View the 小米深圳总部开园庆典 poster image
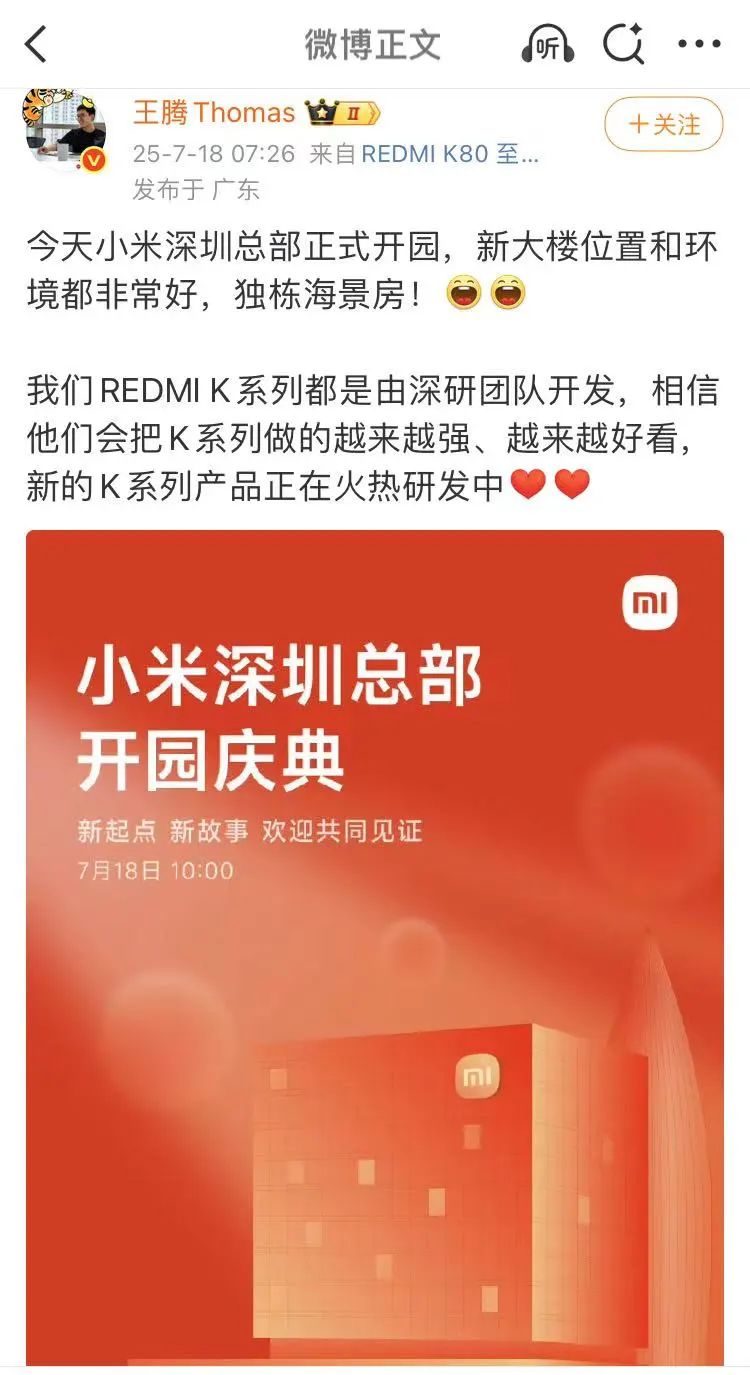This screenshot has height=1375, width=750. [x=375, y=946]
